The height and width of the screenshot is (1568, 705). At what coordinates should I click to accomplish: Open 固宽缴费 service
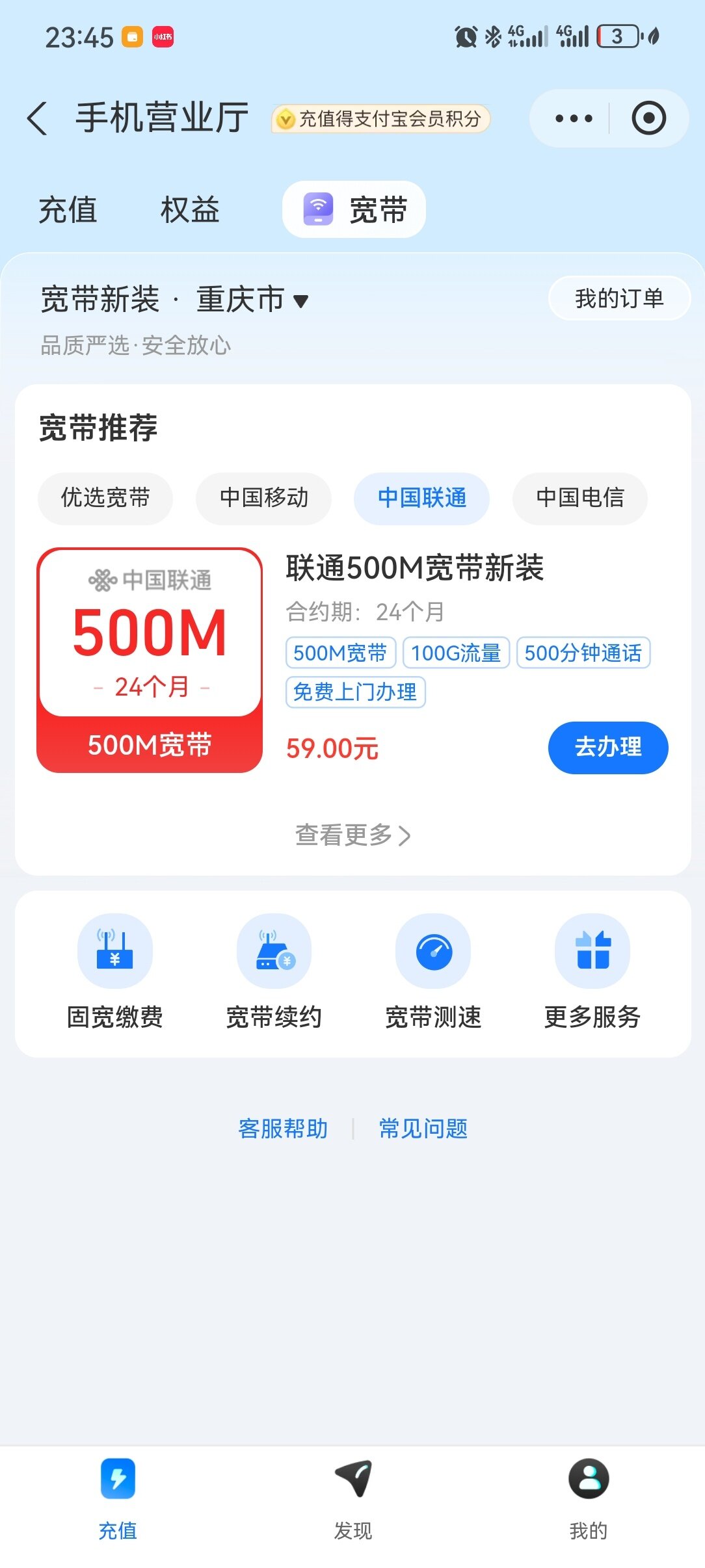point(115,972)
